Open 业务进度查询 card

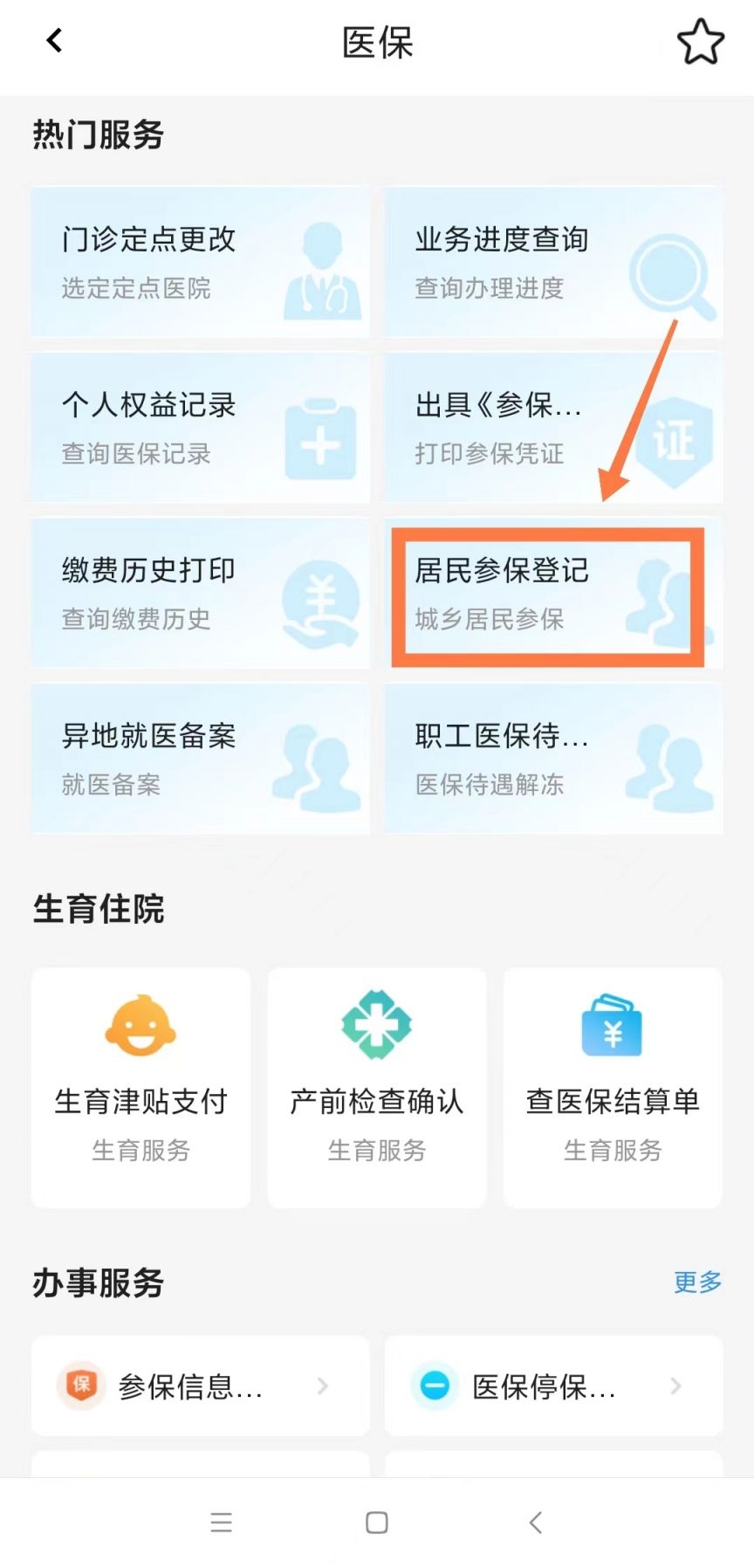tap(553, 262)
